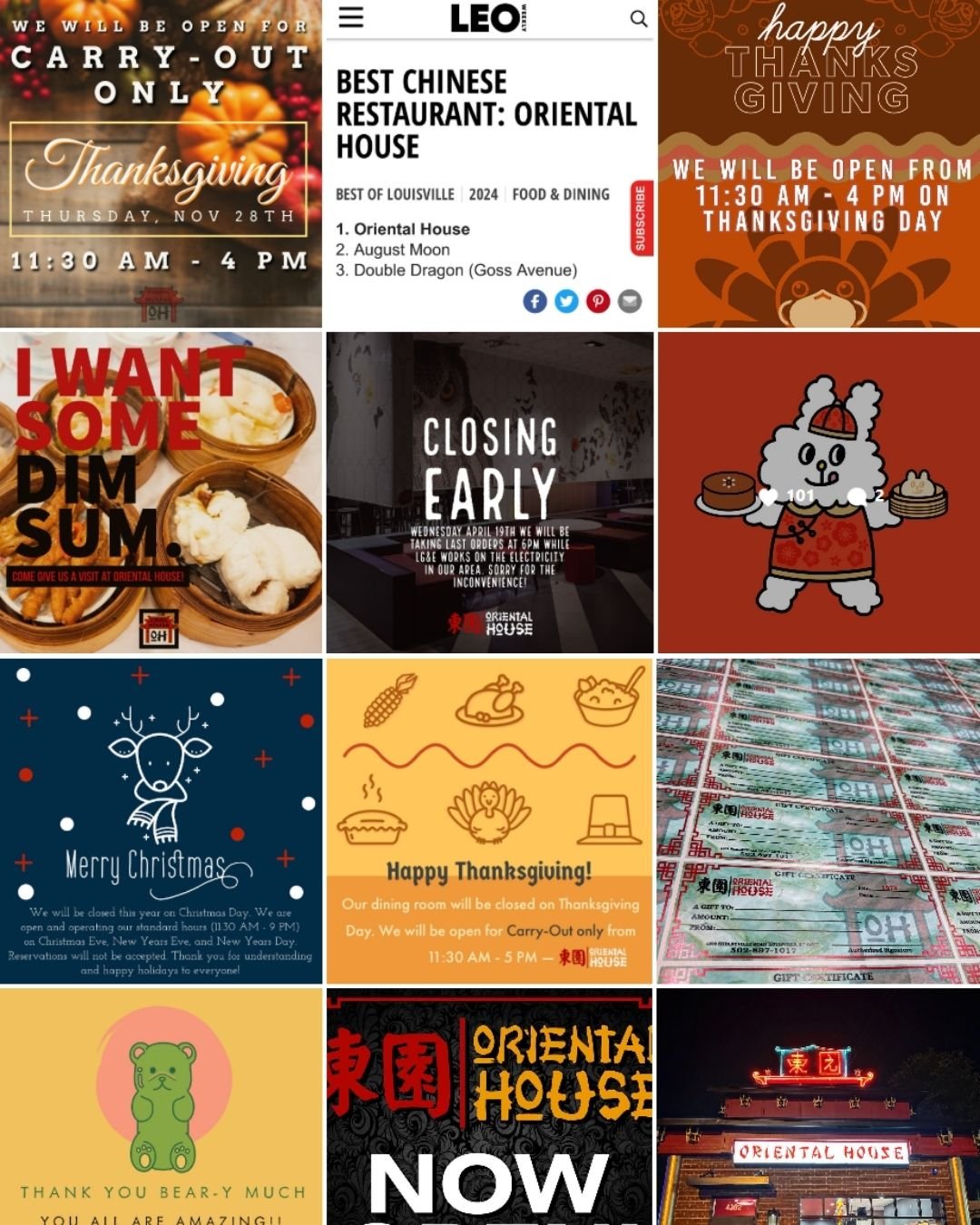The image size is (980, 1225).
Task: View the 'Thank you bear-y much' post
Action: tap(161, 1107)
